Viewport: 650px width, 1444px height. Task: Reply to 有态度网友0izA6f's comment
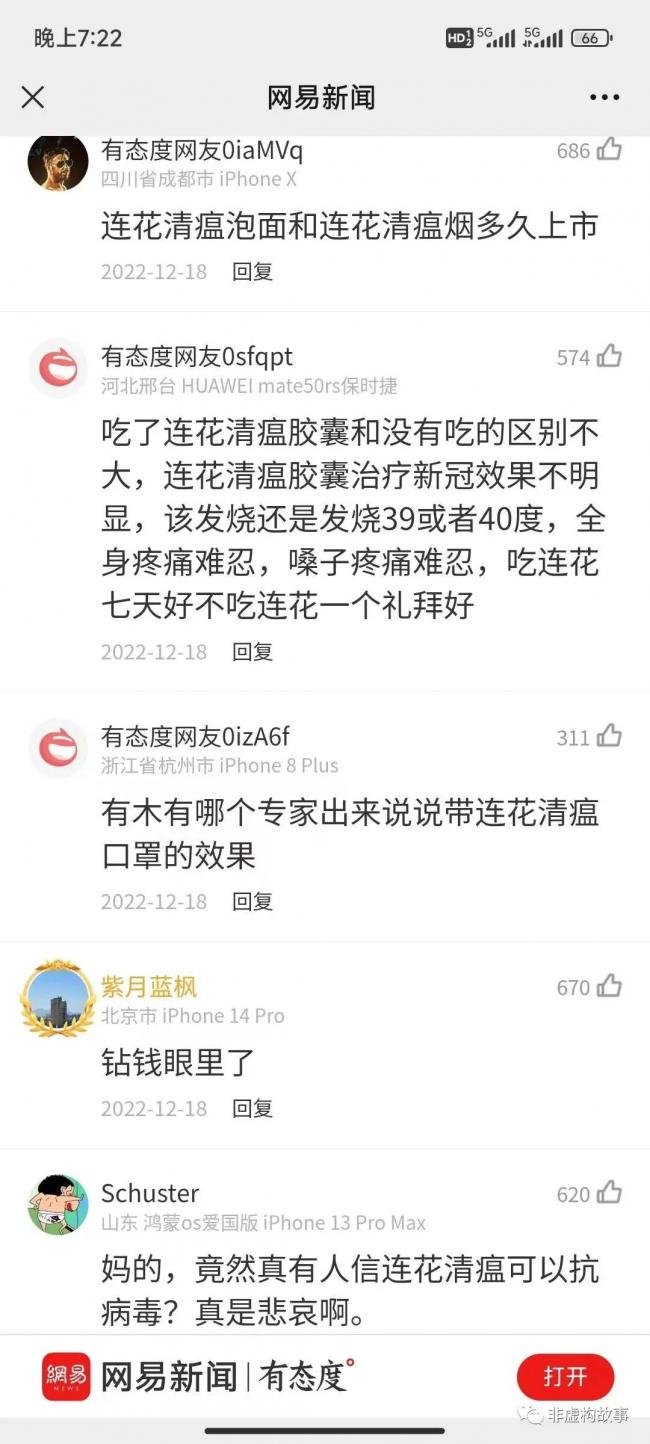(x=252, y=901)
